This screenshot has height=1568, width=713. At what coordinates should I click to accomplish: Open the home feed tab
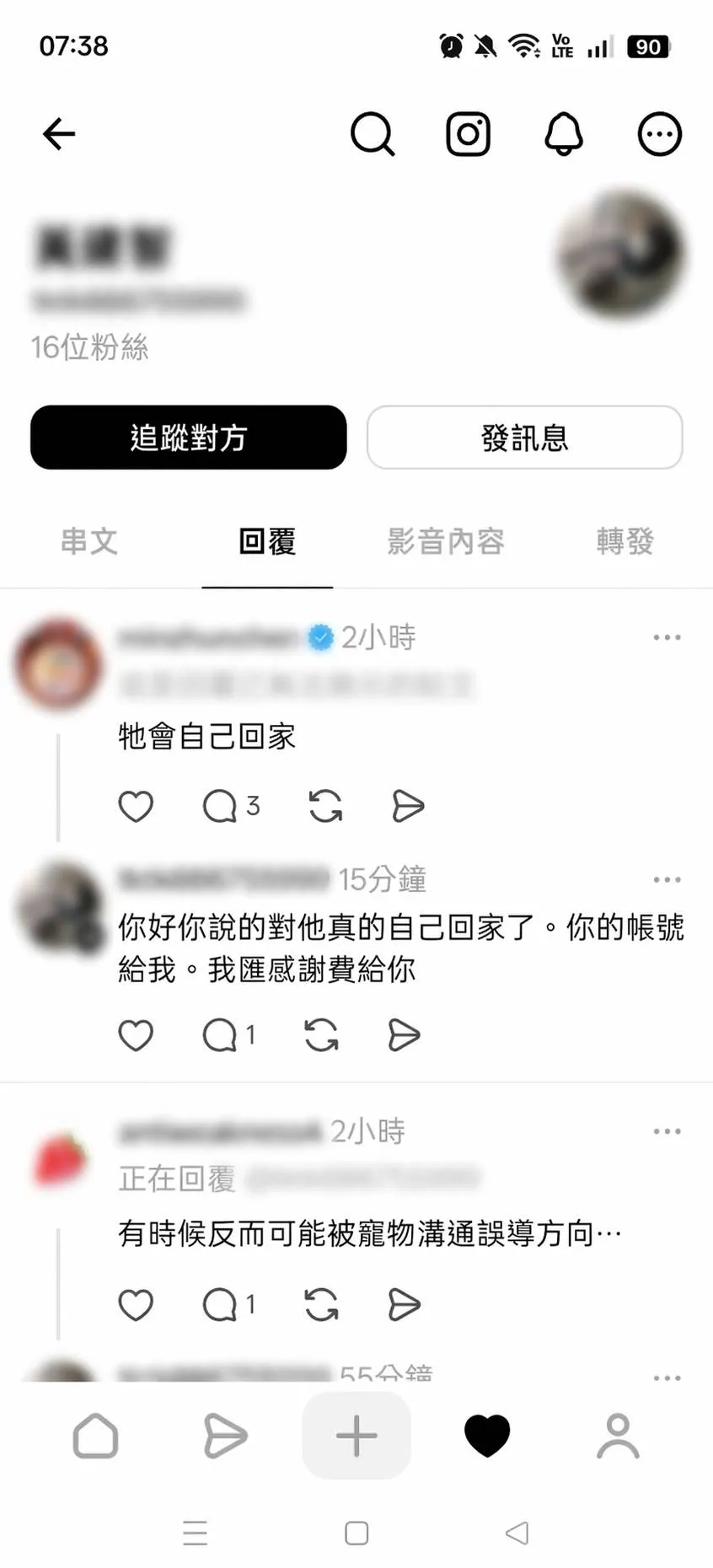coord(95,1436)
